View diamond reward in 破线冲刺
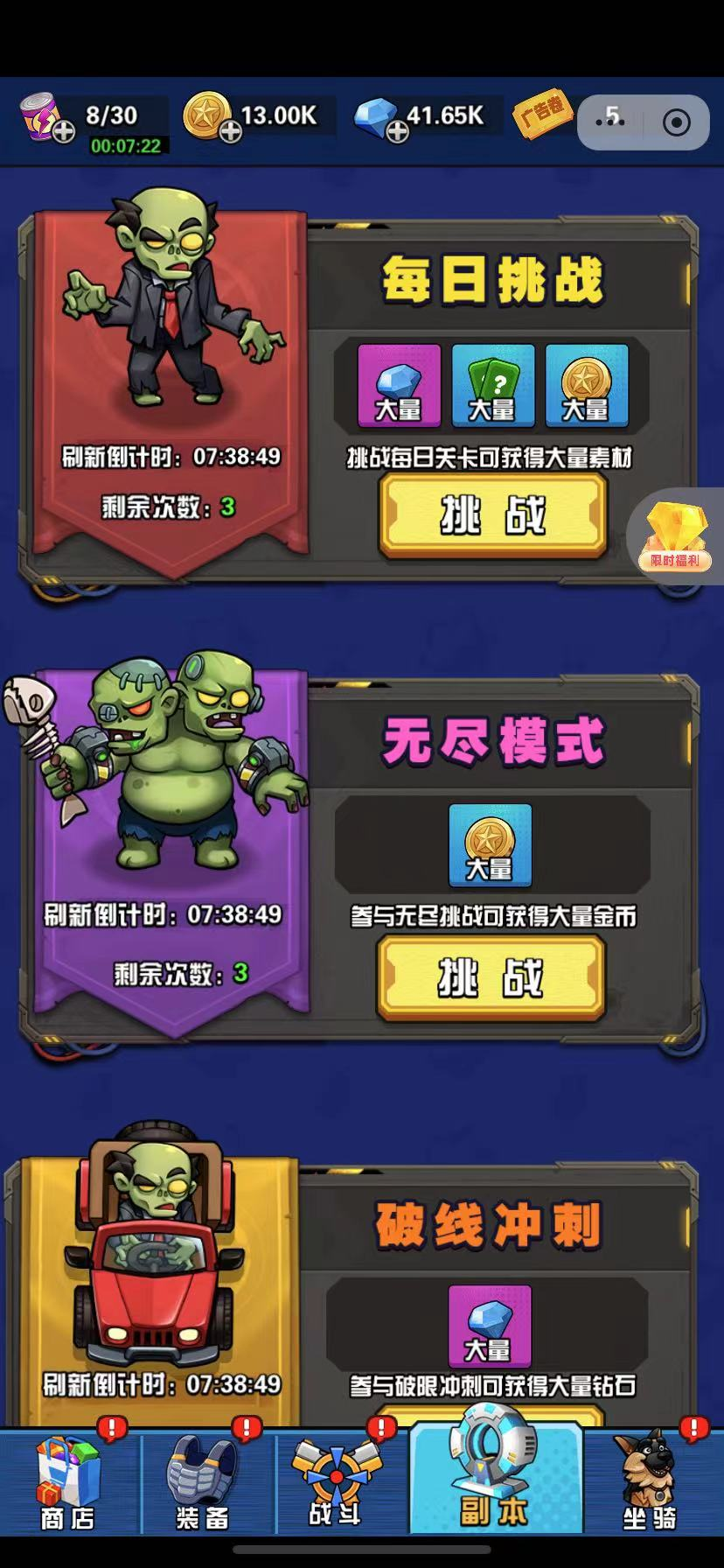Viewport: 724px width, 1568px height. pos(489,1325)
